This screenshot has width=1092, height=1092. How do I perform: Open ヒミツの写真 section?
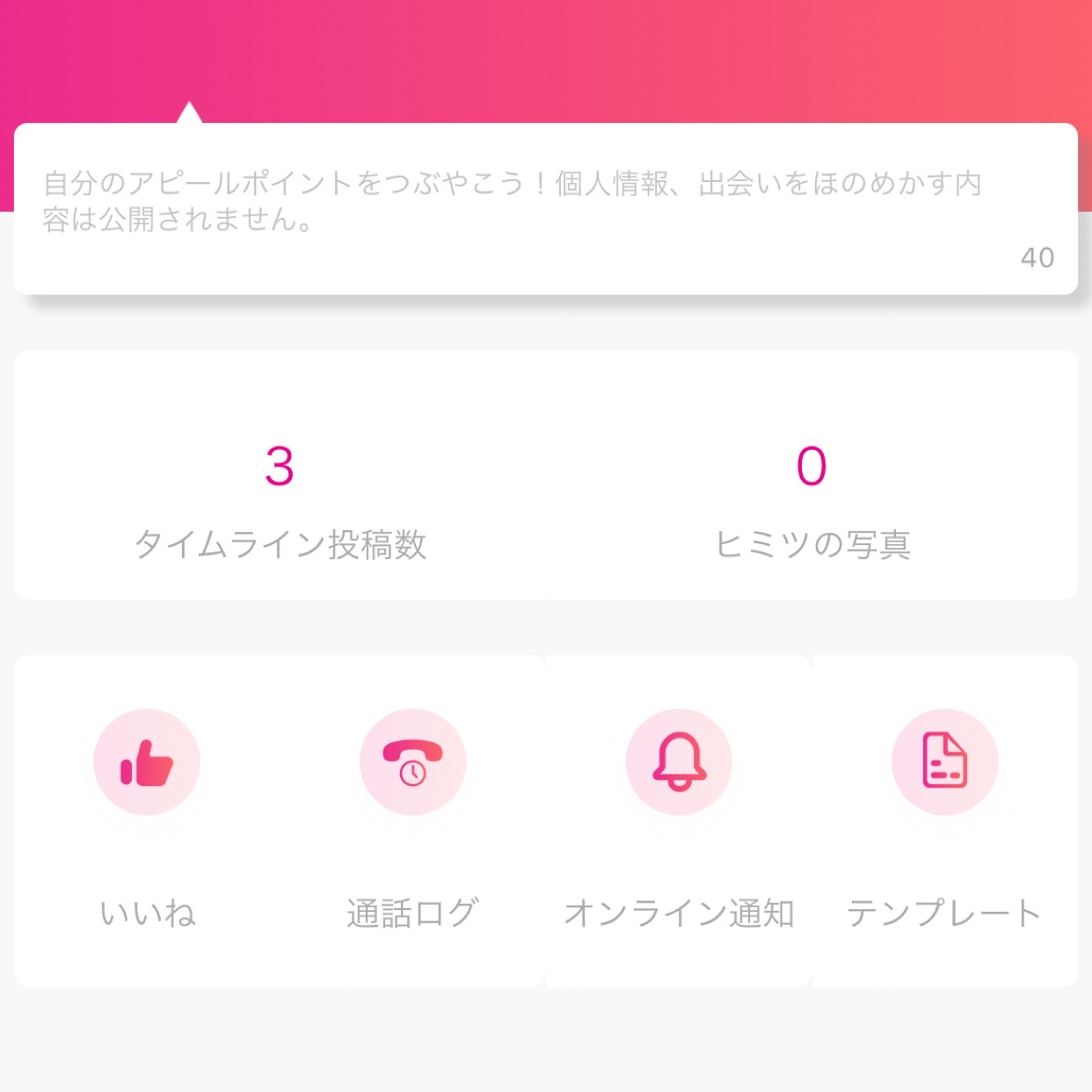pyautogui.click(x=812, y=499)
